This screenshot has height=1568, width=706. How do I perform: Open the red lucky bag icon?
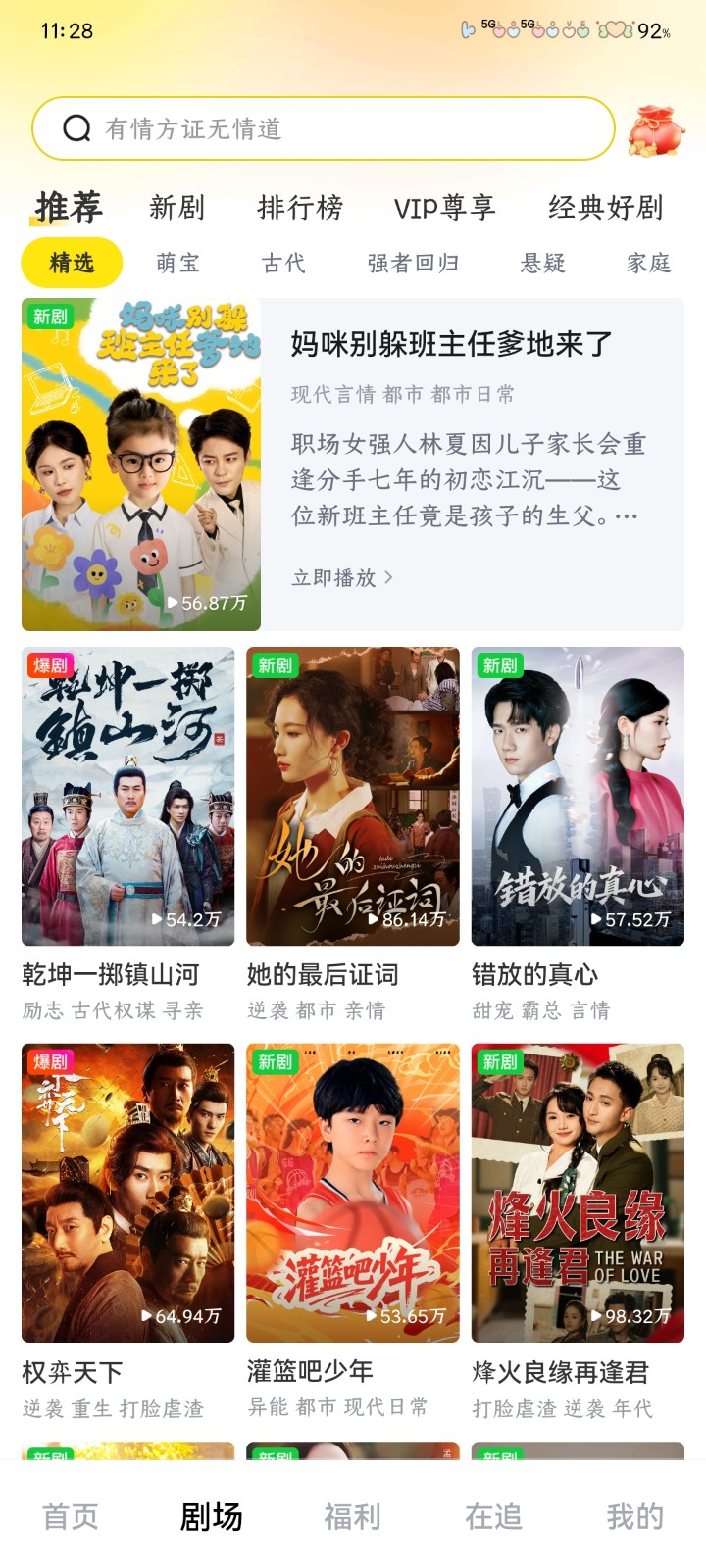point(655,130)
